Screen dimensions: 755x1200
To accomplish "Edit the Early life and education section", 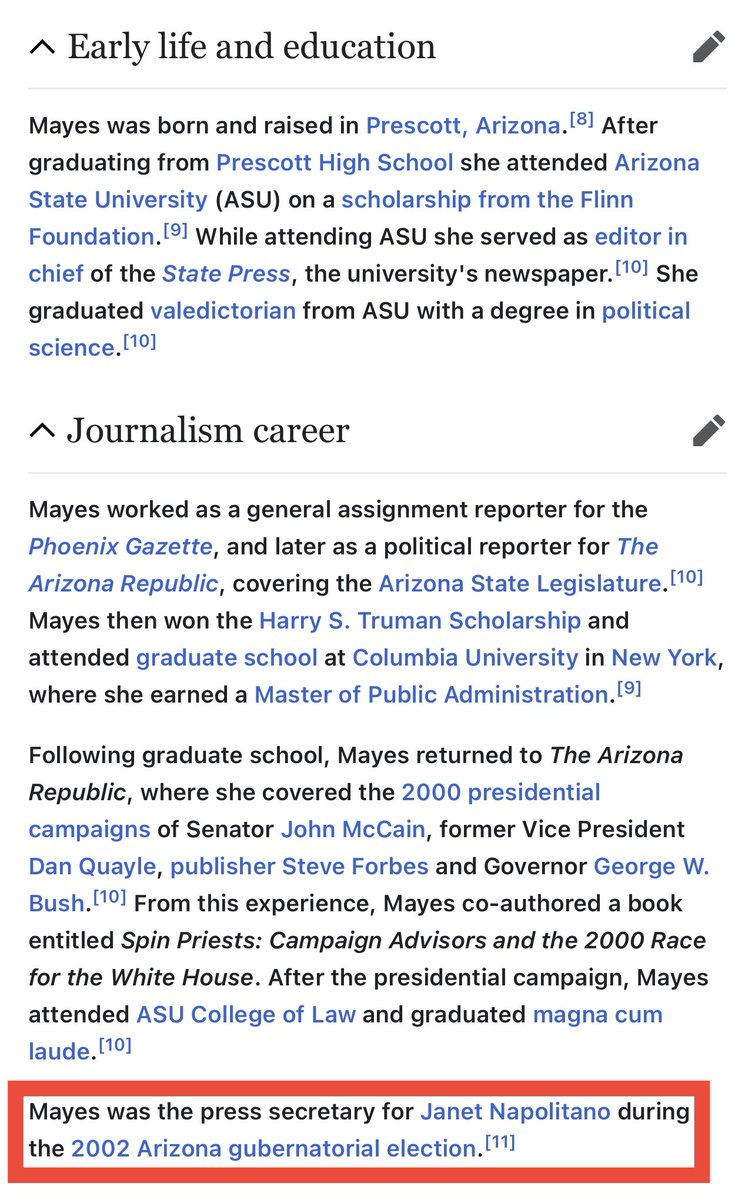I will click(x=709, y=47).
